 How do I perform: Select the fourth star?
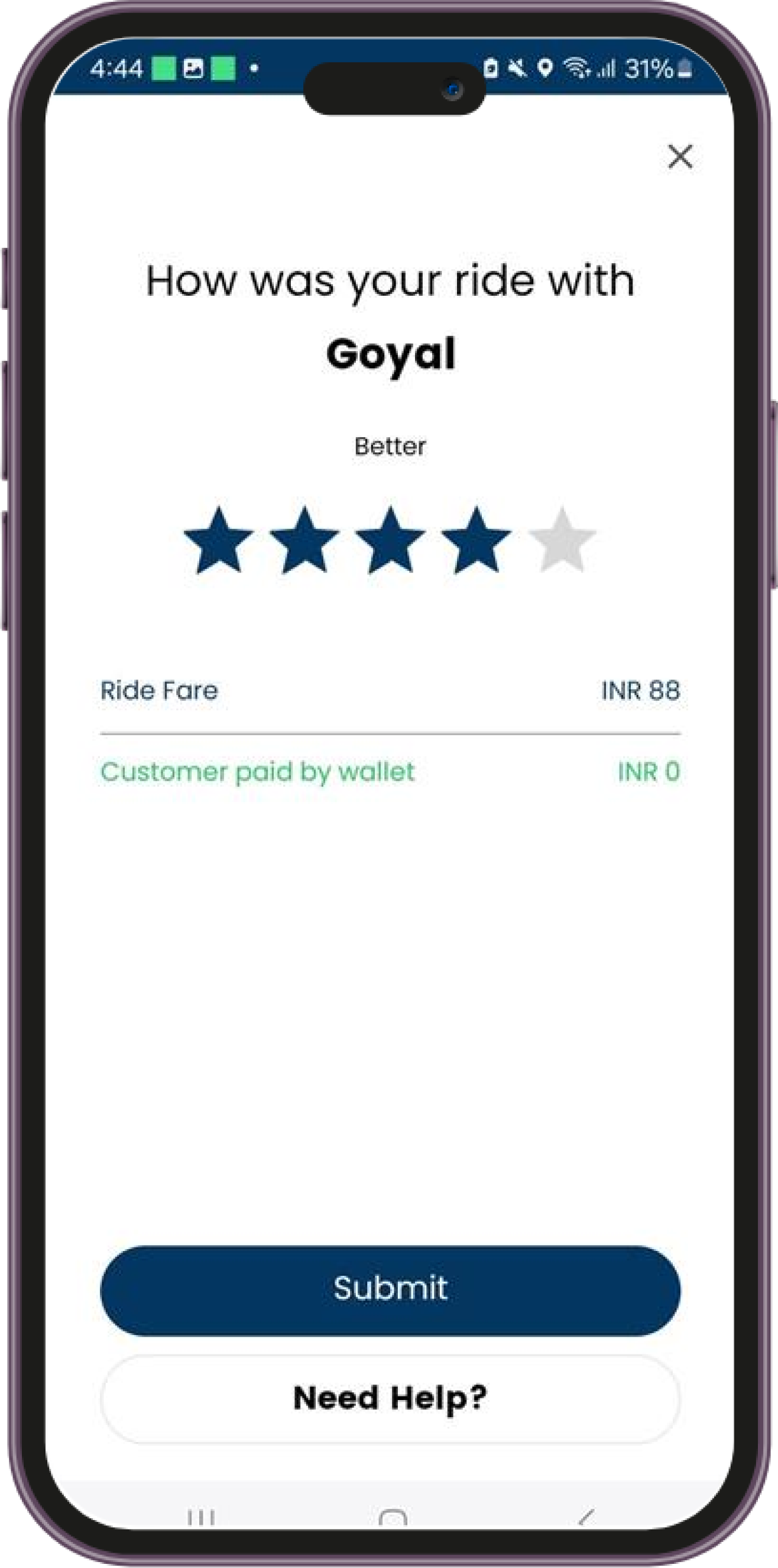[476, 541]
